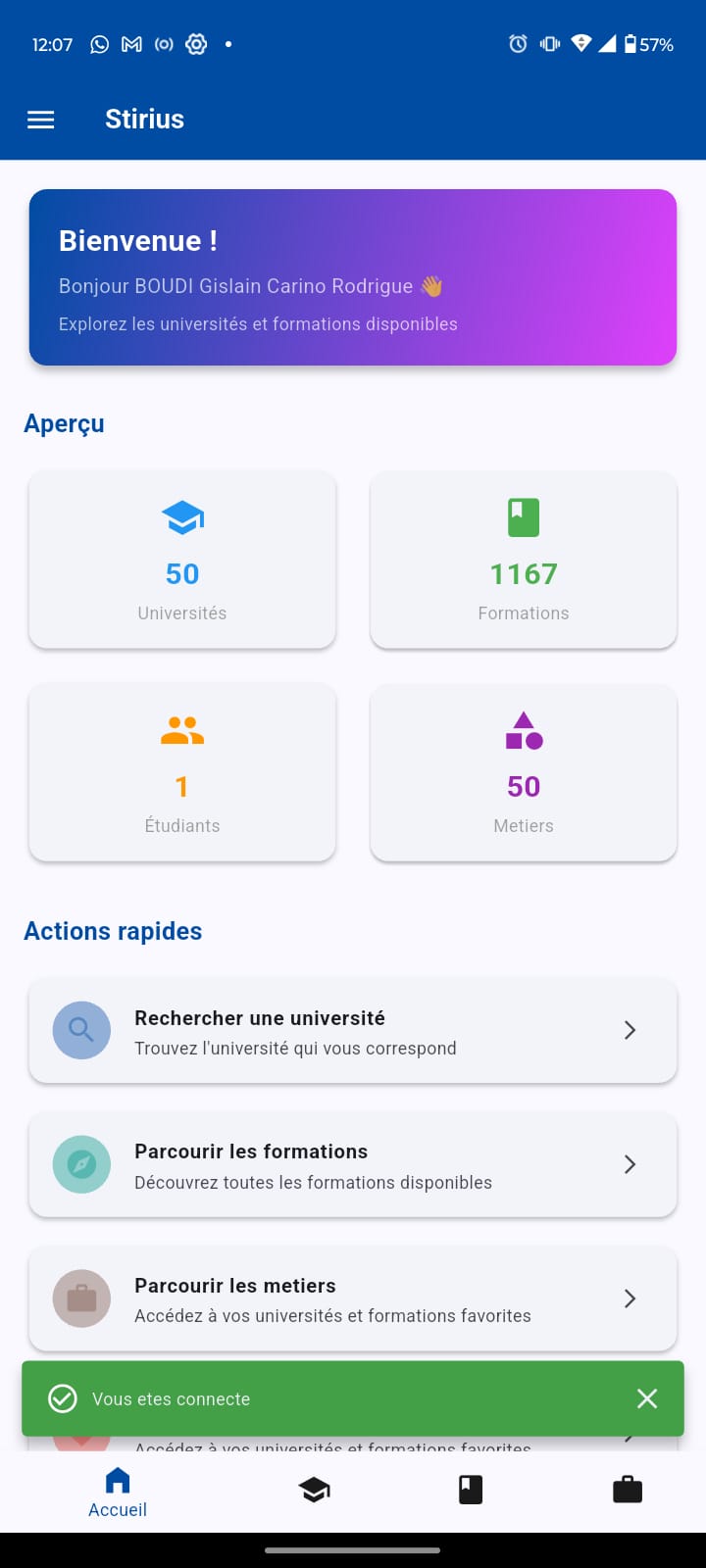Click the checkmark icon in the green notification
The width and height of the screenshot is (706, 1568).
coord(62,1398)
